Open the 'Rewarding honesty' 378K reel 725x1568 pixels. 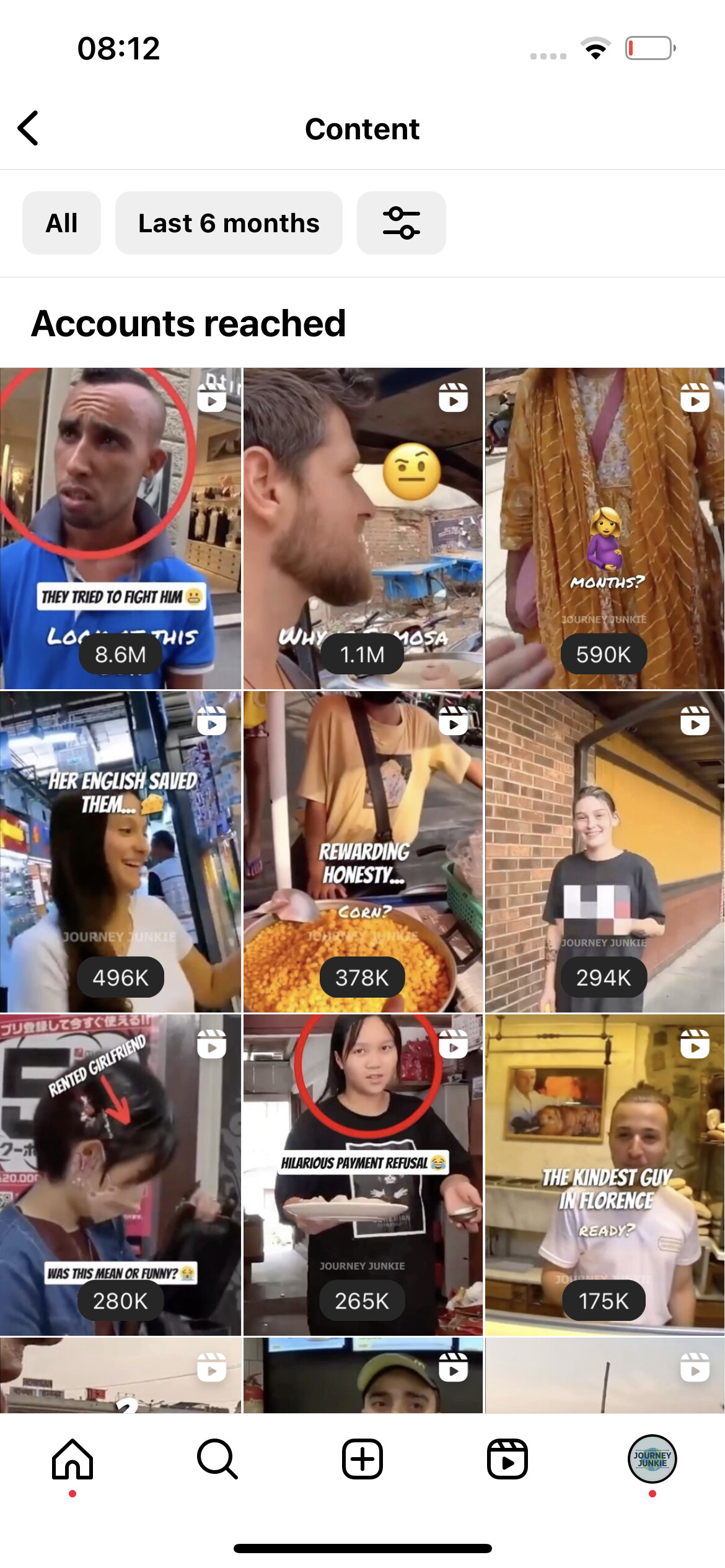(362, 852)
